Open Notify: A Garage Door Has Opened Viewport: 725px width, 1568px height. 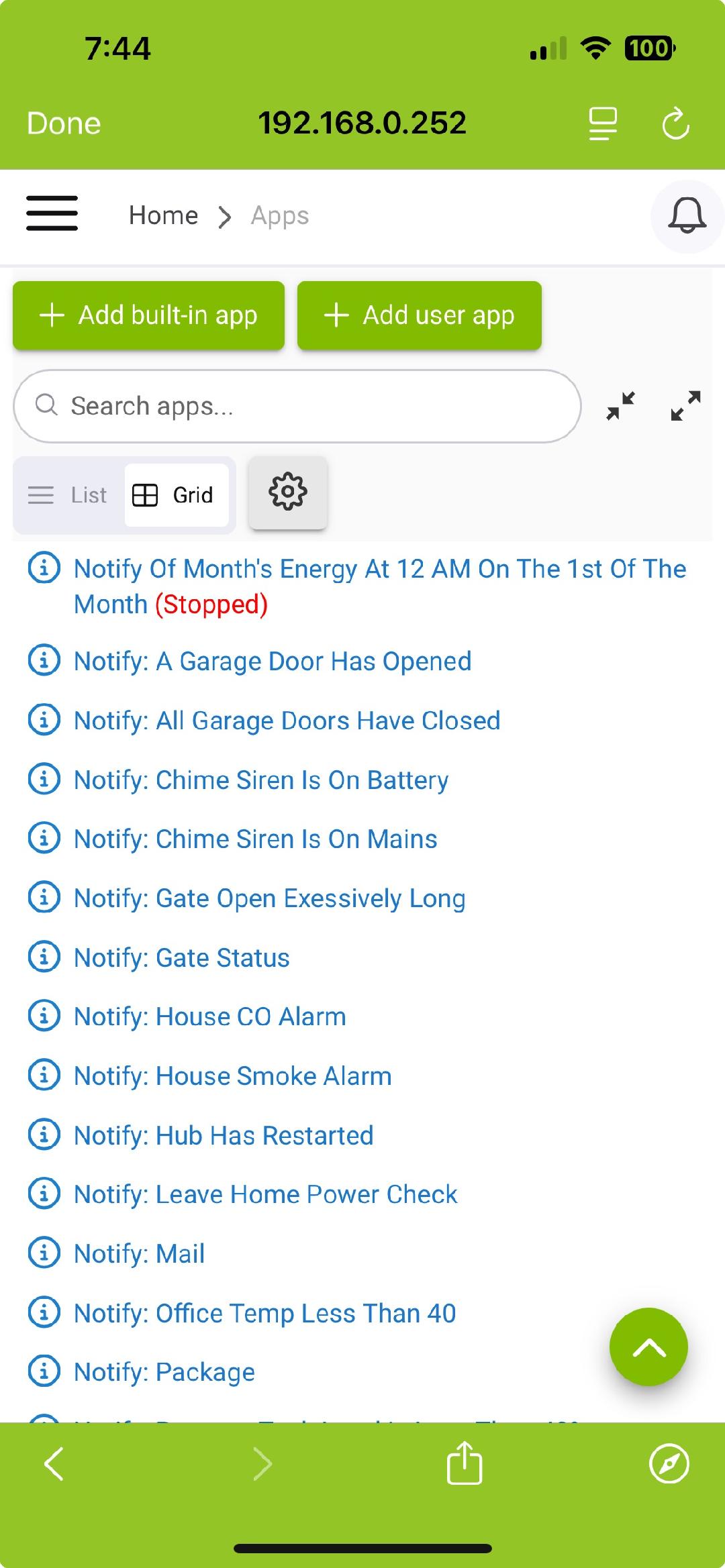pos(272,662)
